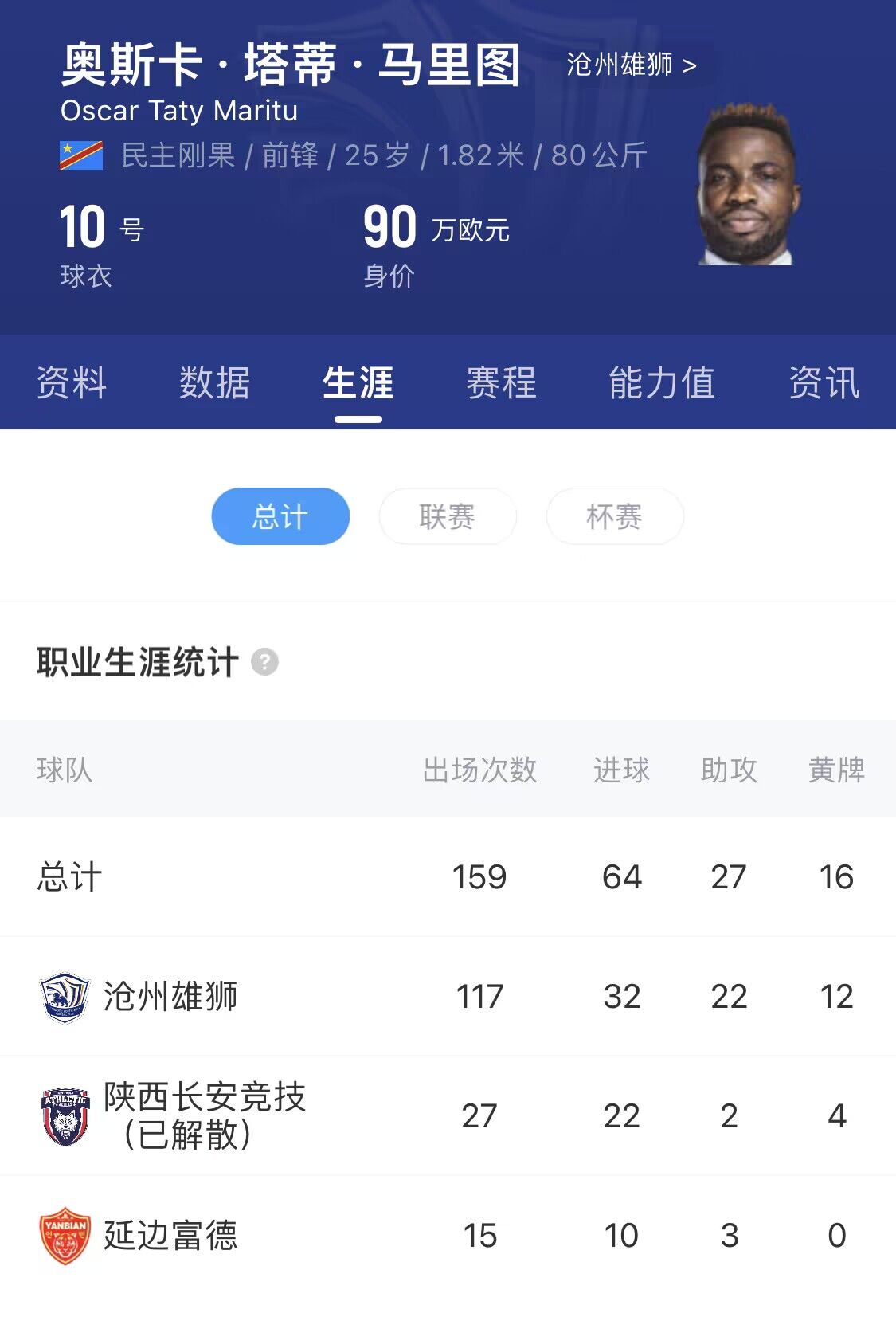Switch to the 赛程 tab
896x1317 pixels.
click(501, 383)
